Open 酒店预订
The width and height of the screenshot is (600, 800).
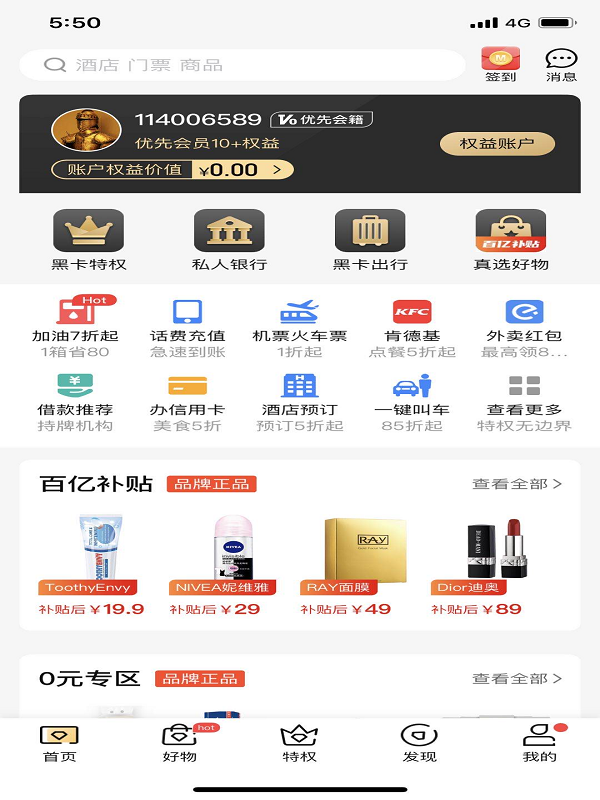coord(300,401)
